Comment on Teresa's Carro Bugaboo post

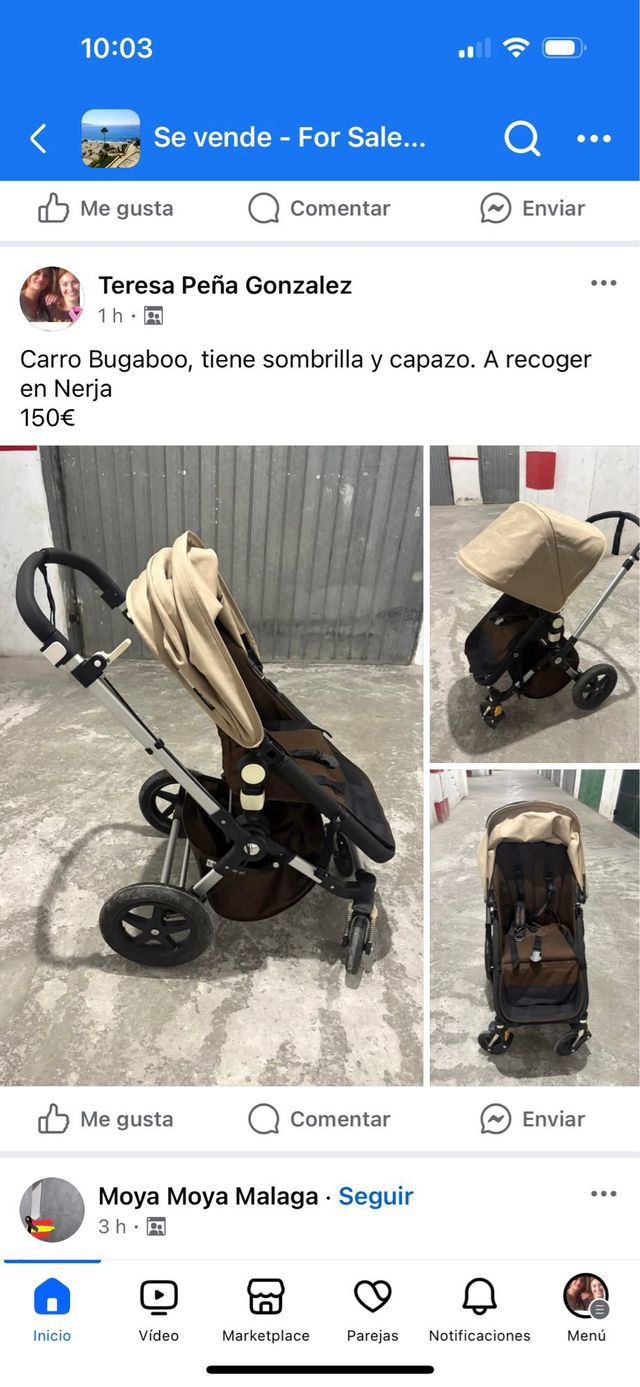[319, 1119]
